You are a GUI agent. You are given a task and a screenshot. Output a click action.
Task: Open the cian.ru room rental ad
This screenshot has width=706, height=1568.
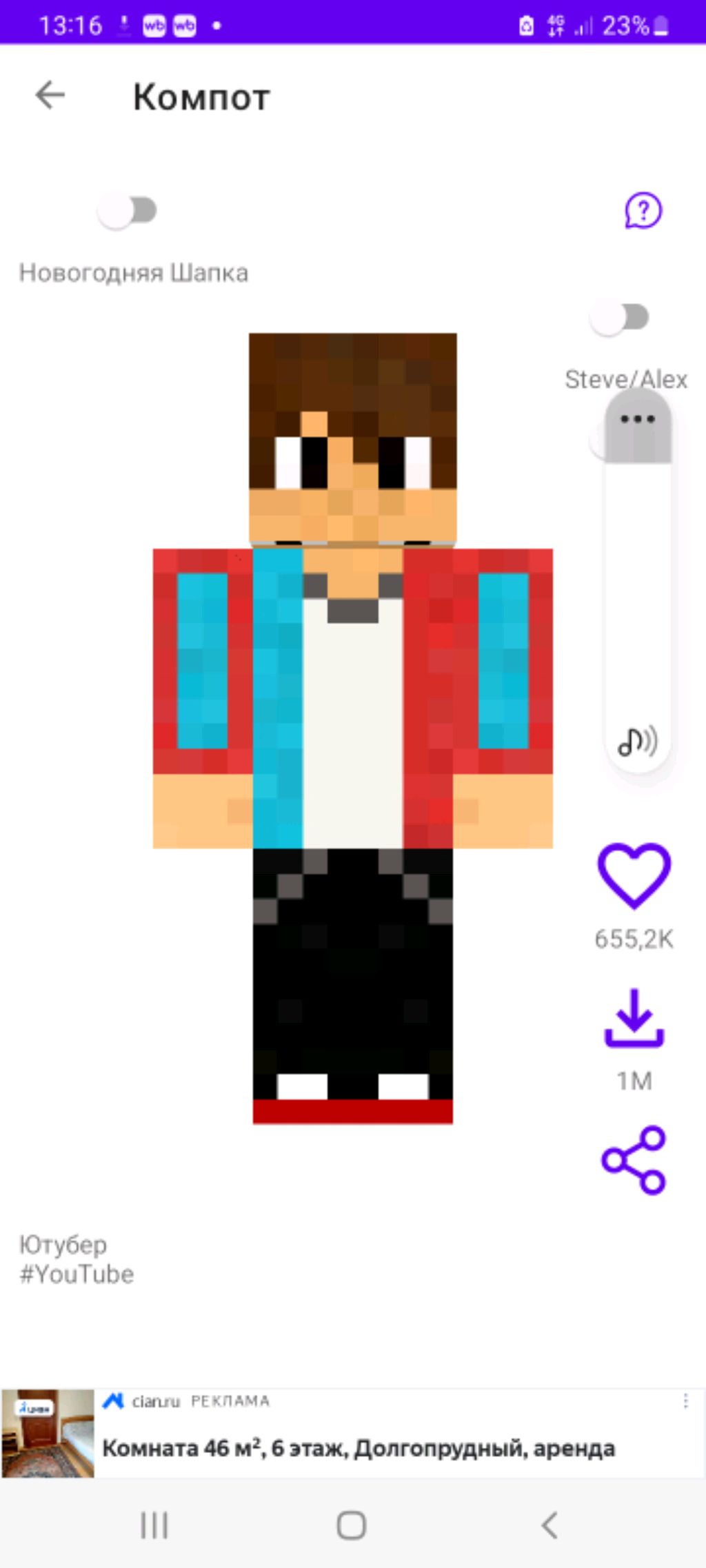(359, 1448)
